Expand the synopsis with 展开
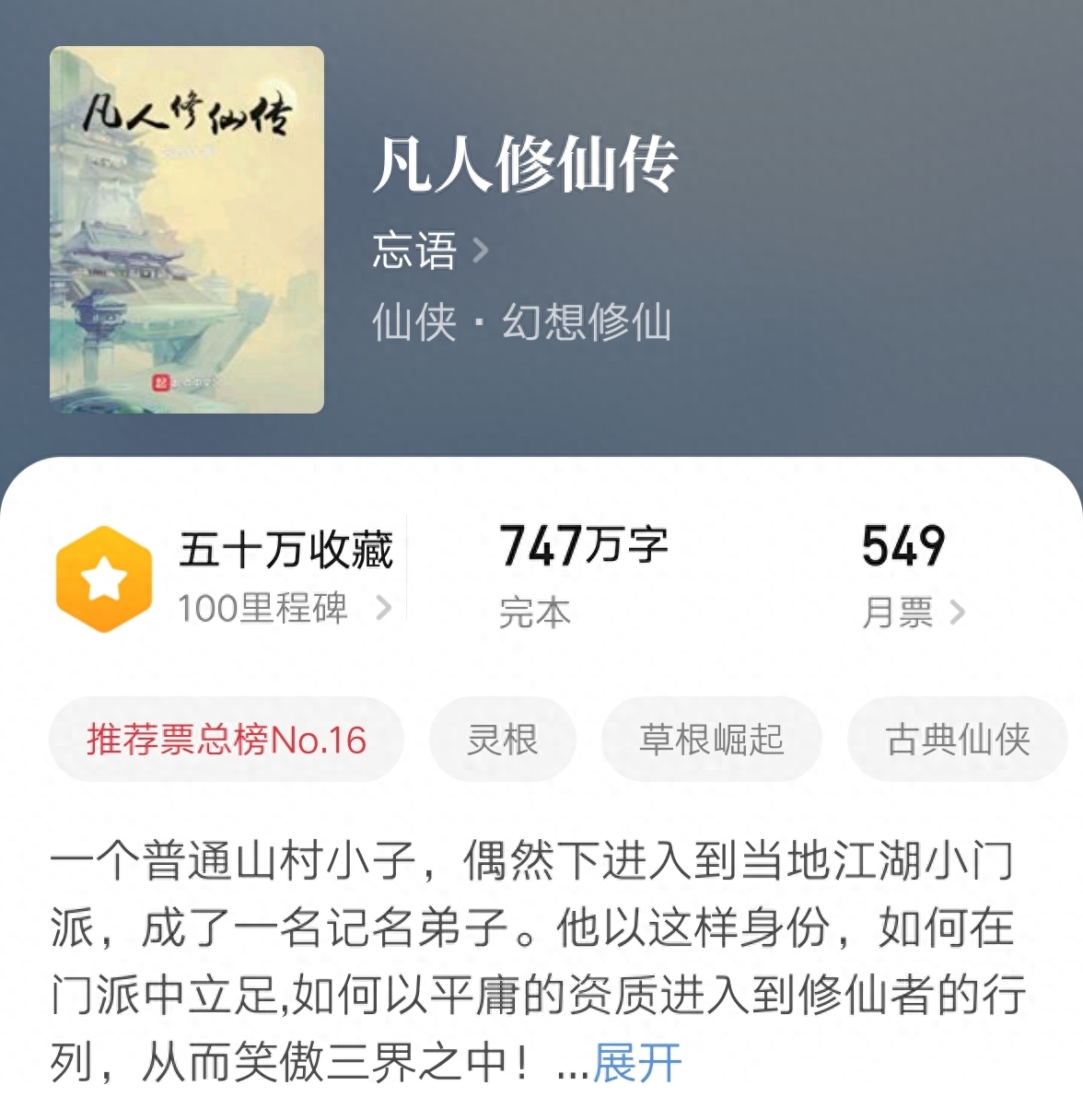 (x=636, y=1064)
